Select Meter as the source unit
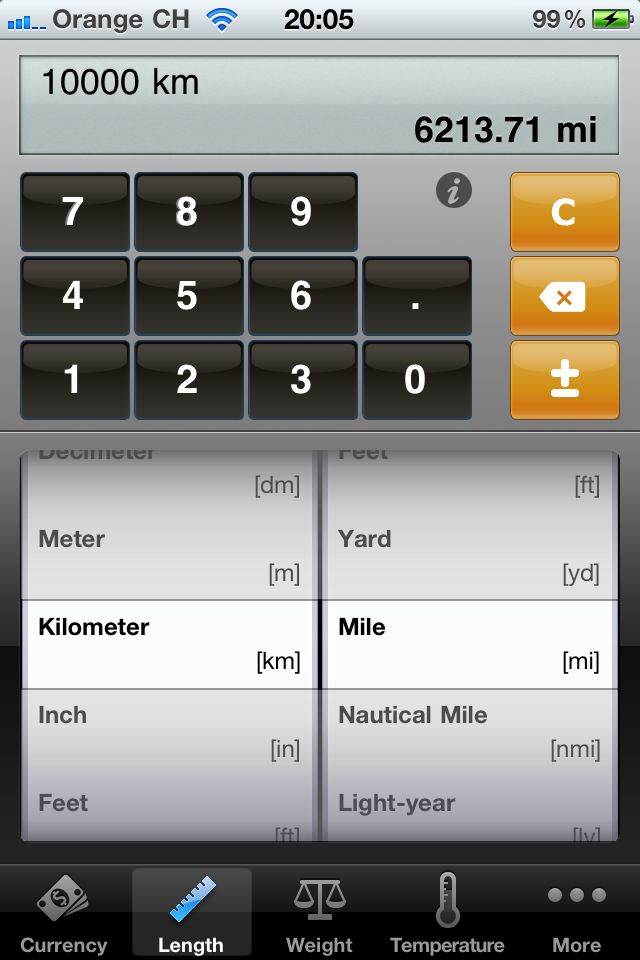The image size is (640, 960). click(168, 556)
